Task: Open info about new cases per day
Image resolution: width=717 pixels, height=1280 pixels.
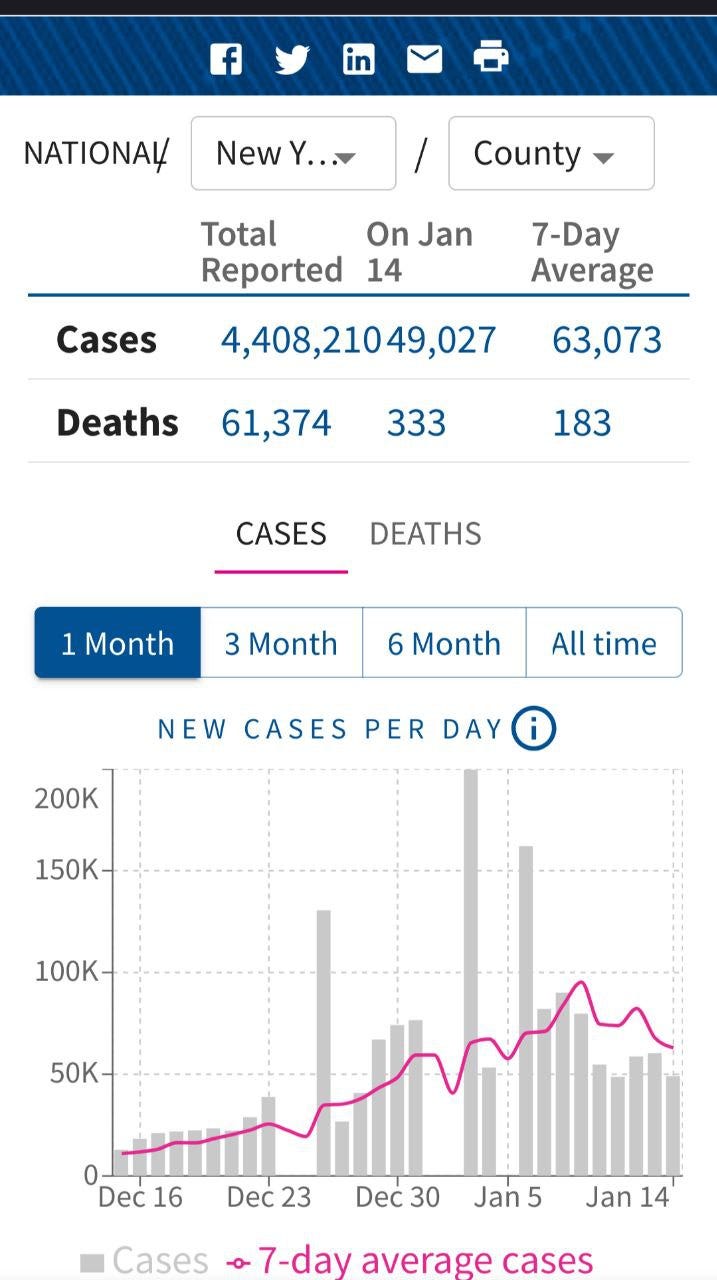Action: coord(533,729)
